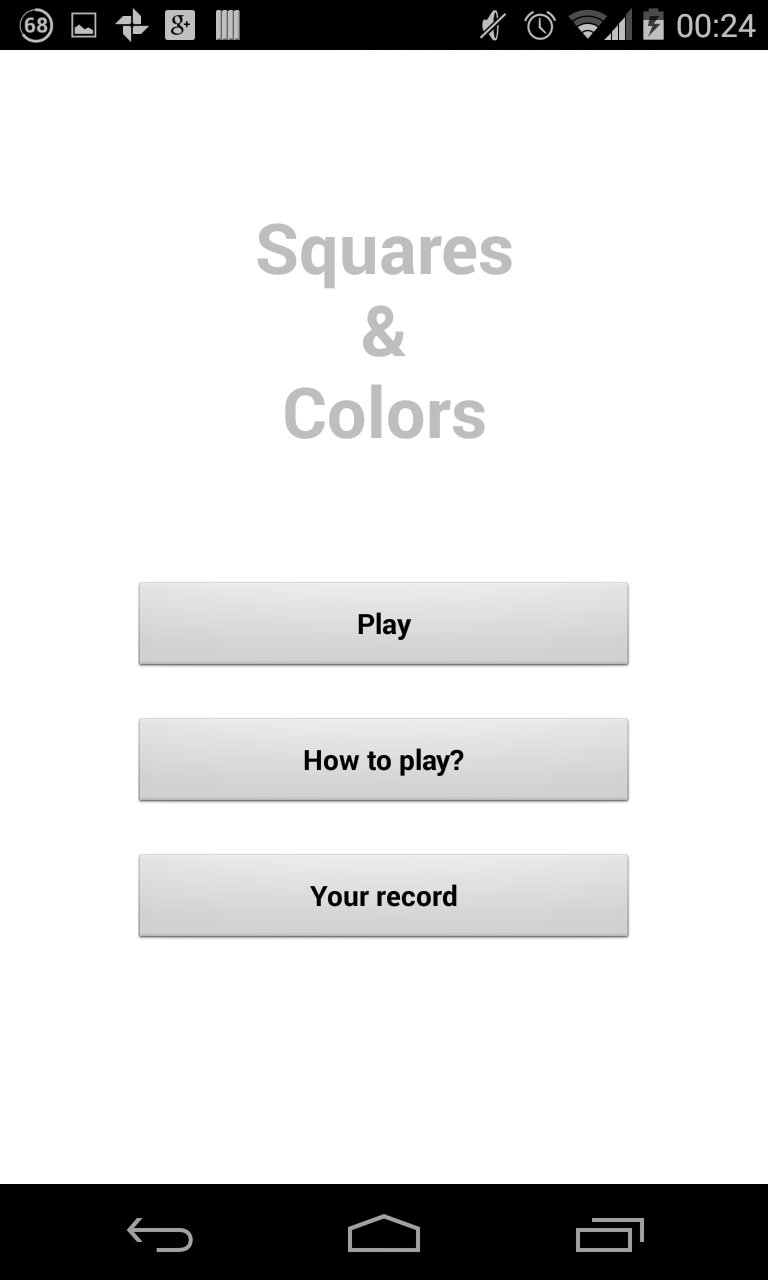
Task: Tap the Play button
Action: coord(383,623)
